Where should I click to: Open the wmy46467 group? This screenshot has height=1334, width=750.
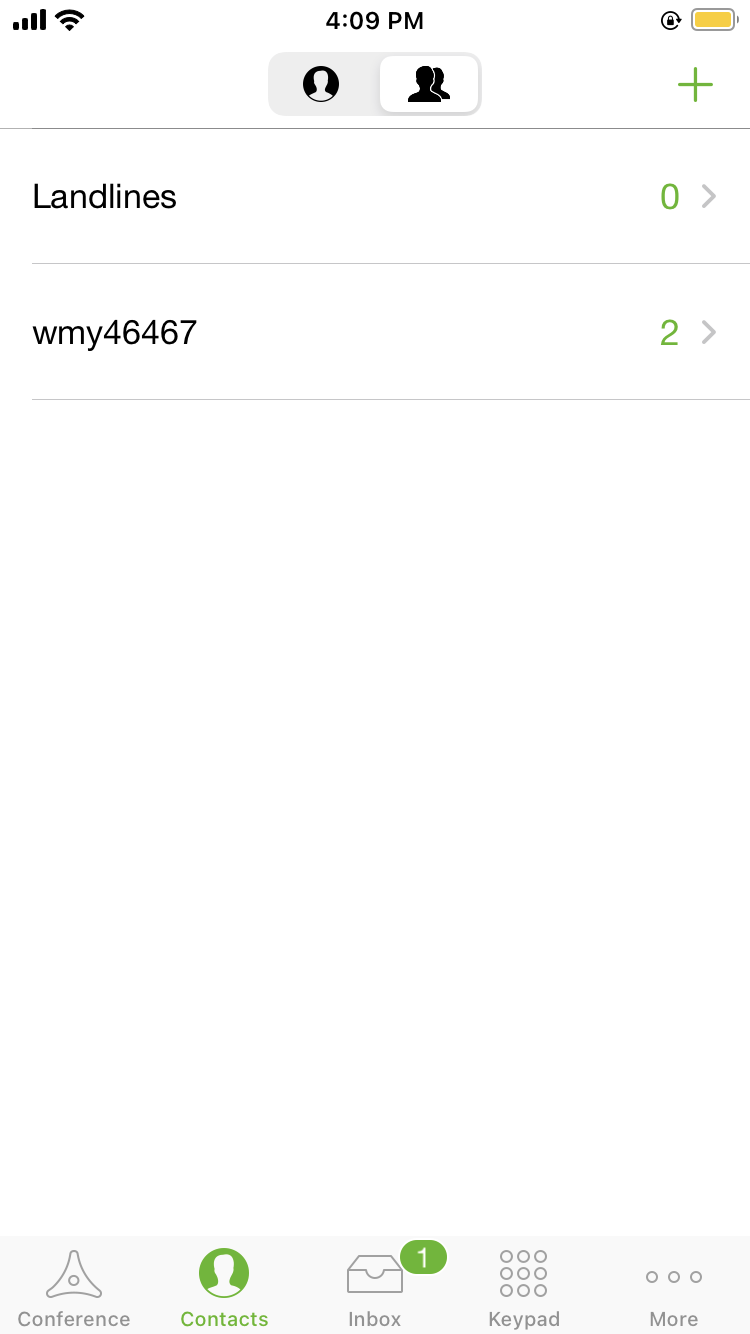click(x=375, y=332)
